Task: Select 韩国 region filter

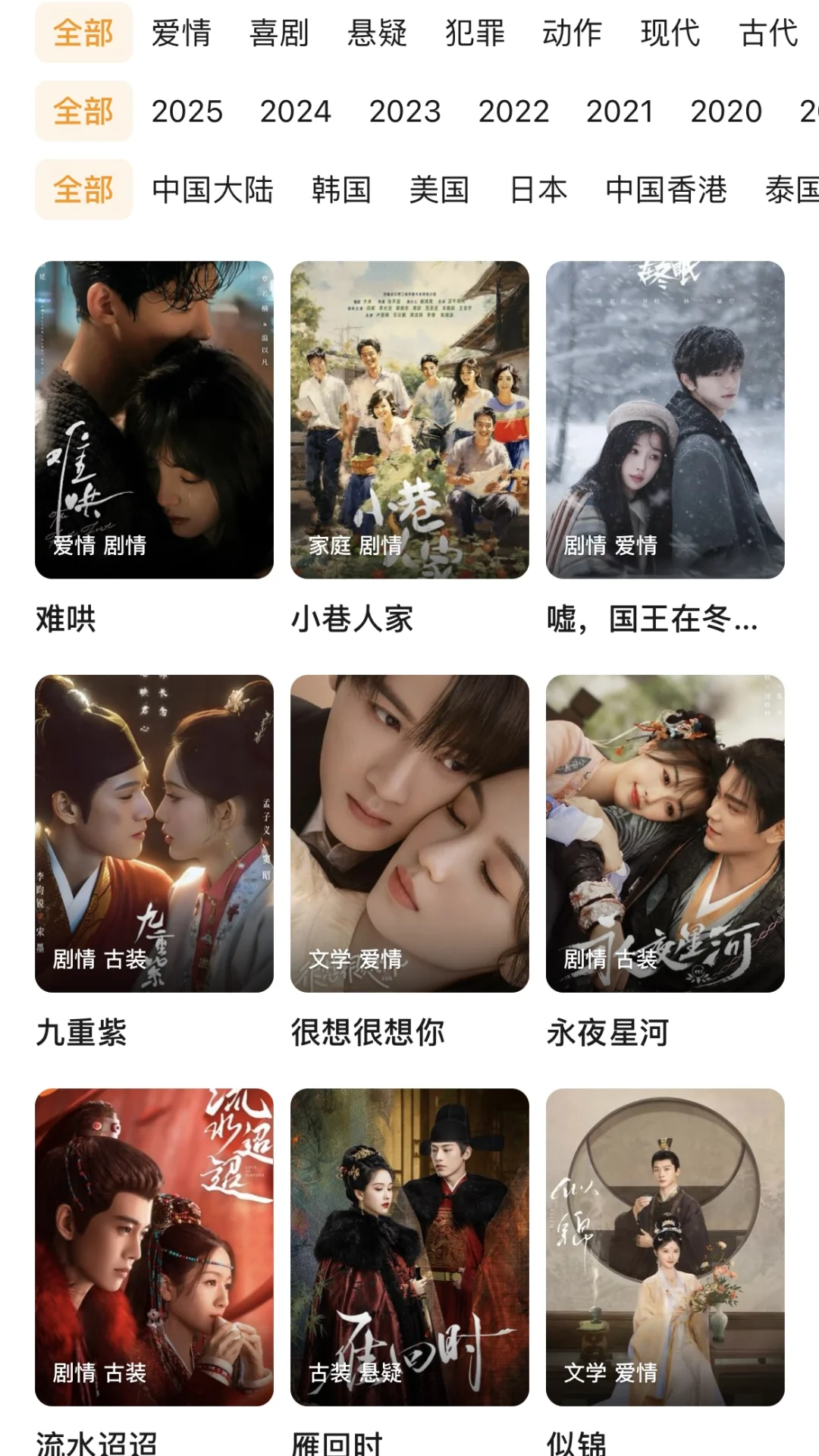Action: tap(341, 190)
